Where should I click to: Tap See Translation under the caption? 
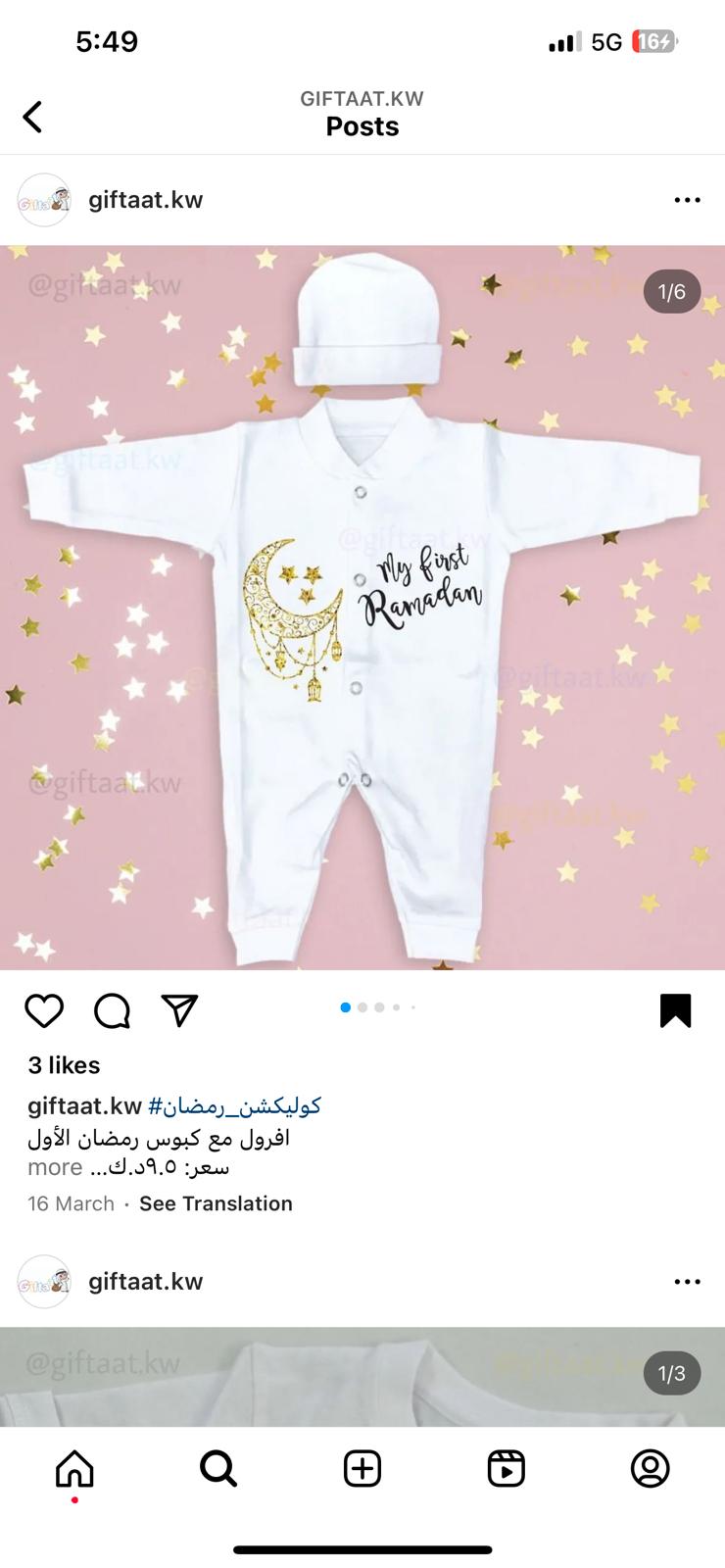tap(216, 1203)
